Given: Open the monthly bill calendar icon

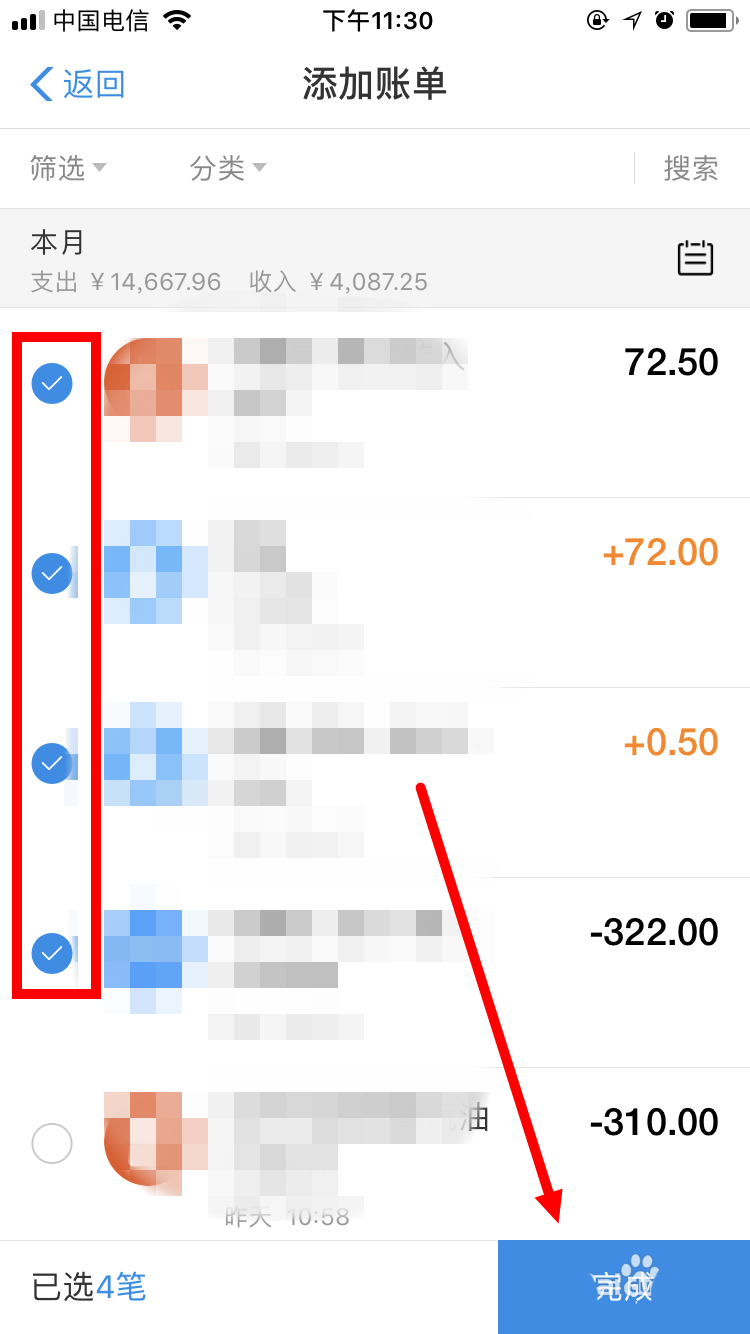Looking at the screenshot, I should click(695, 258).
